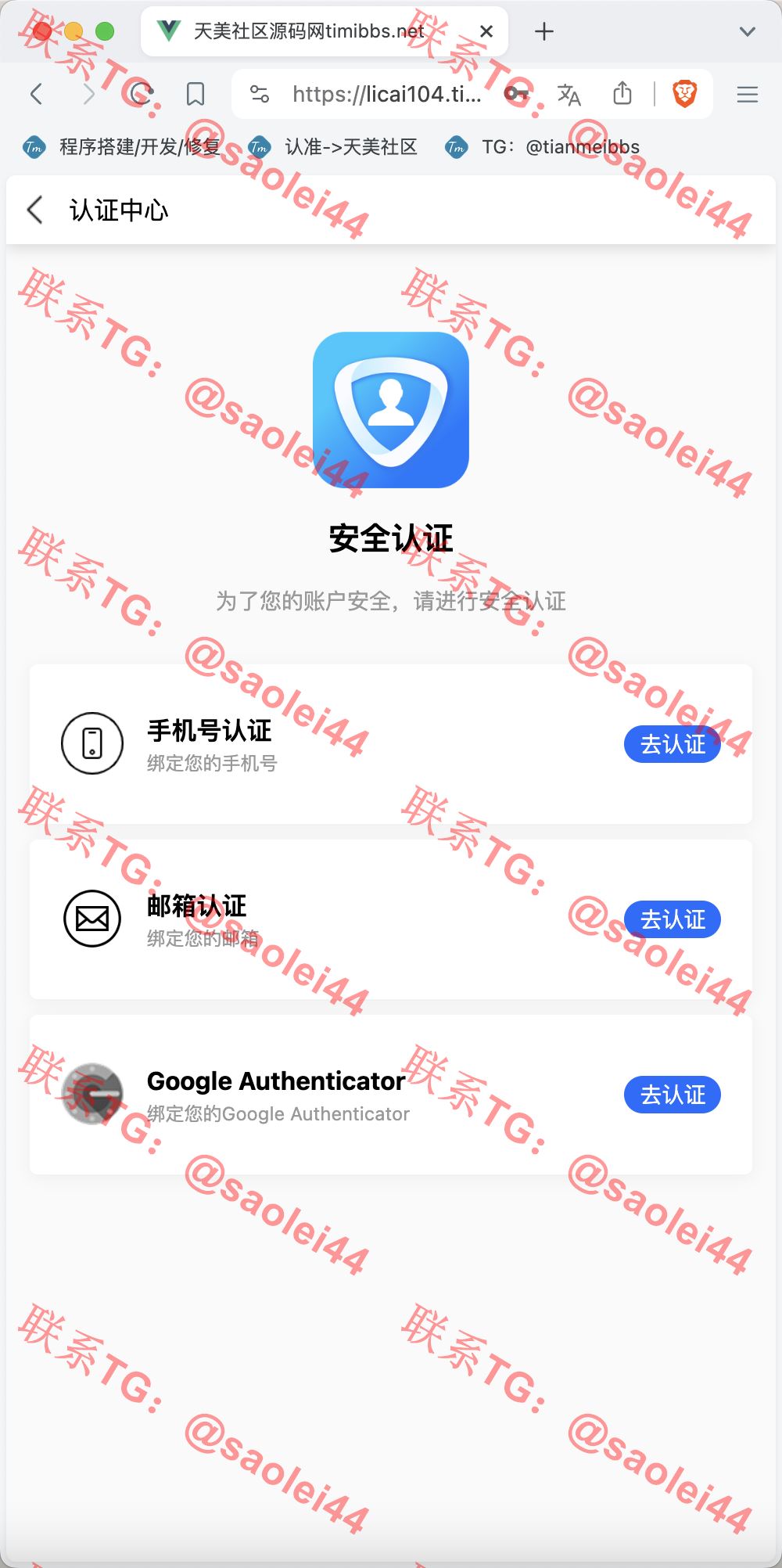Go back from 认证中心 page
This screenshot has width=782, height=1568.
(x=34, y=210)
